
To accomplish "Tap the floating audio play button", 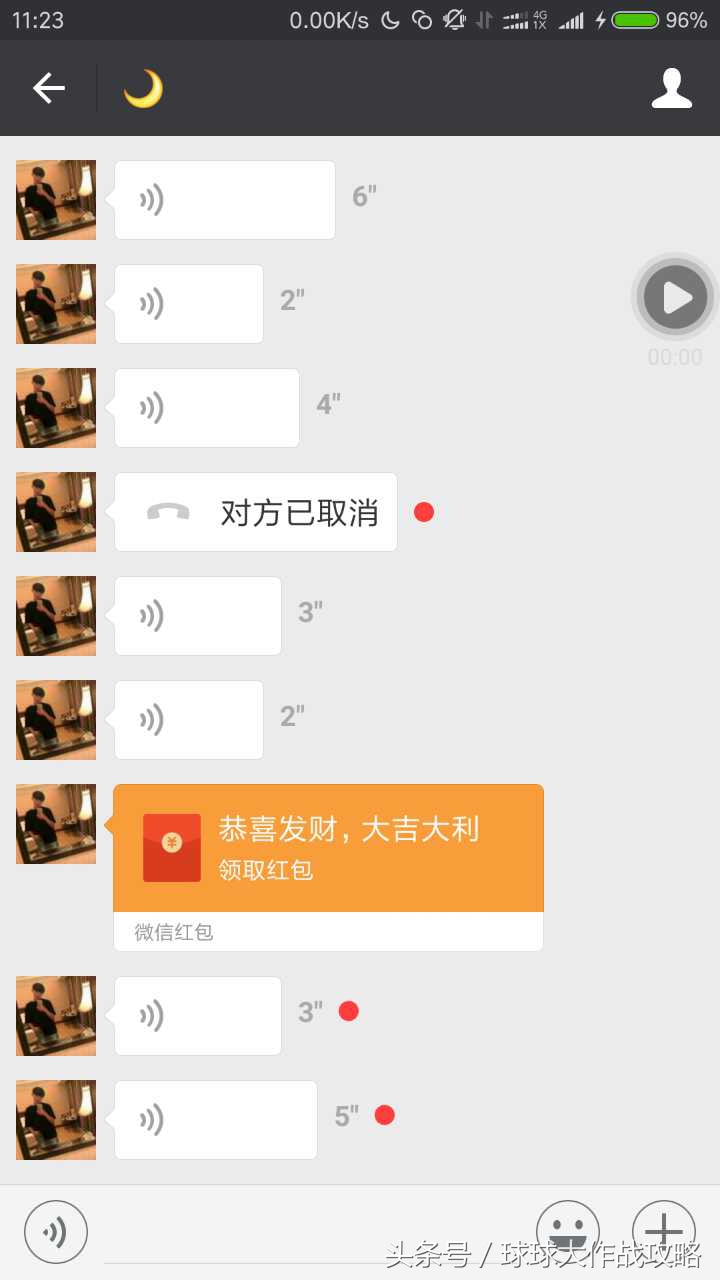I will coord(675,297).
